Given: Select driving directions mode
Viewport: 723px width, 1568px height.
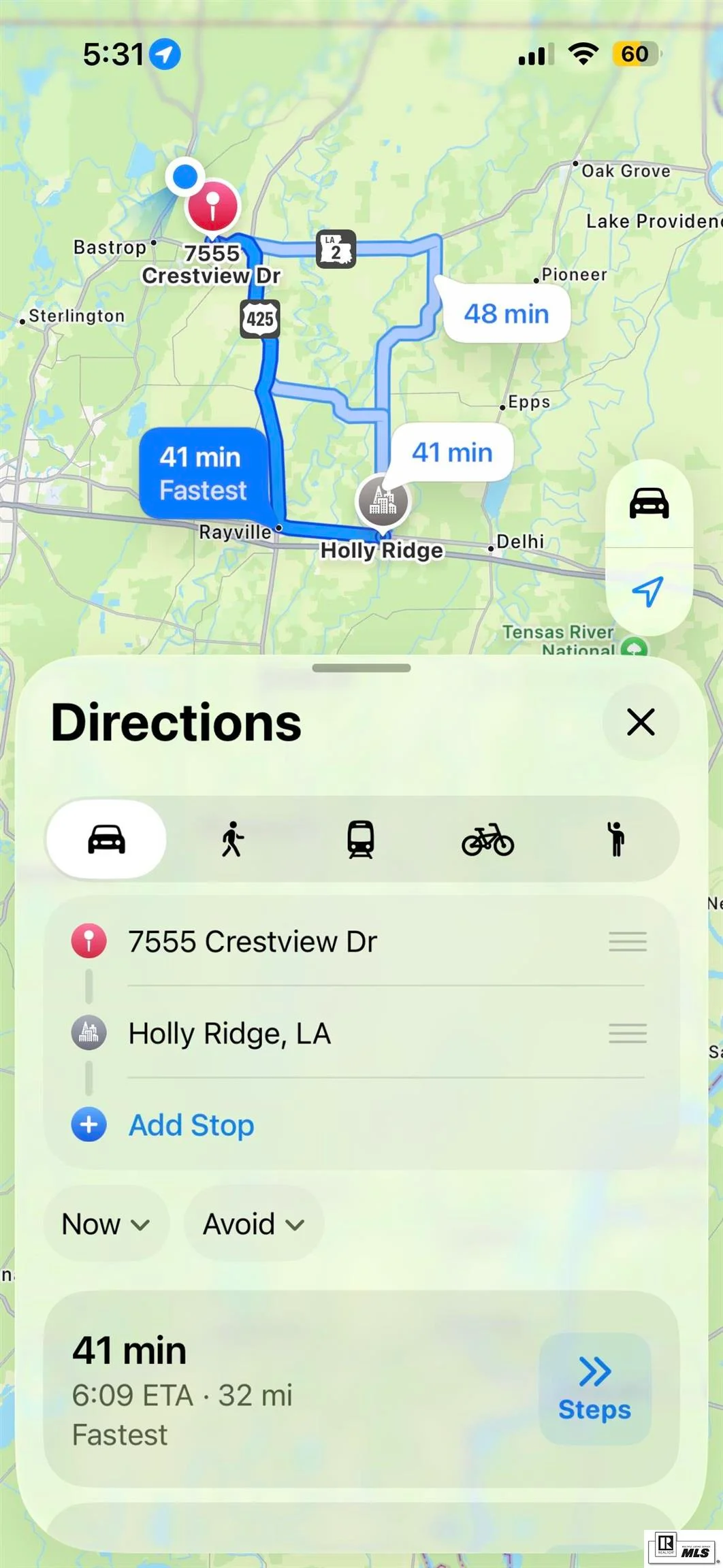Looking at the screenshot, I should (x=106, y=839).
